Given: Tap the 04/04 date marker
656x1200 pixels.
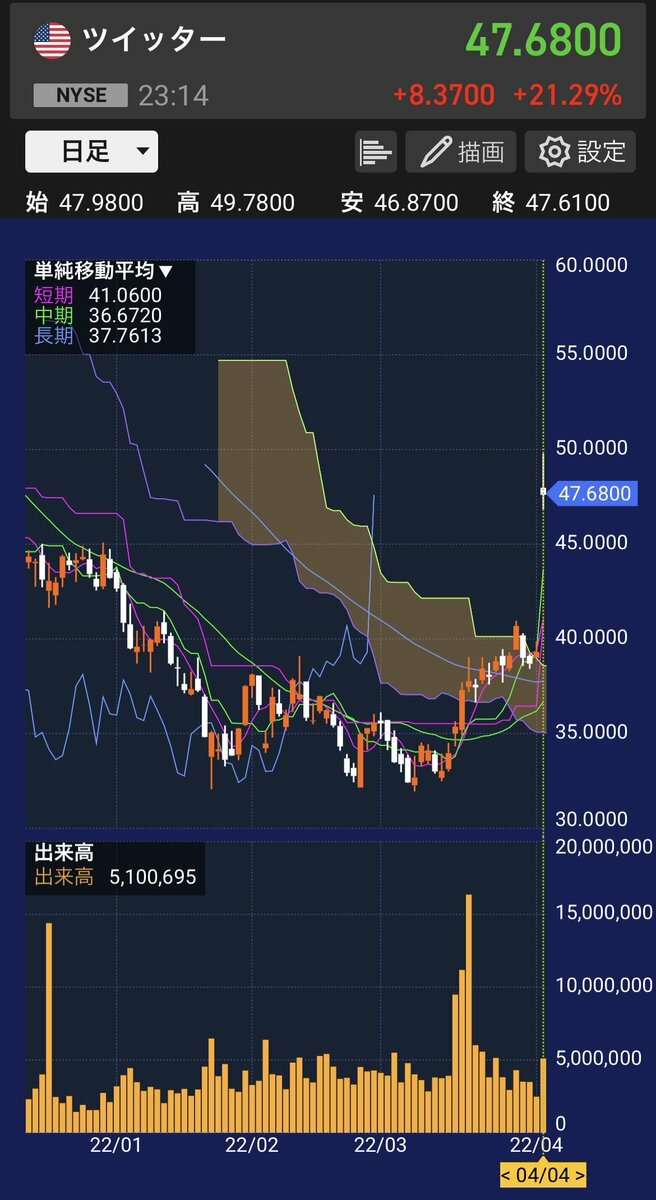Looking at the screenshot, I should 543,1174.
